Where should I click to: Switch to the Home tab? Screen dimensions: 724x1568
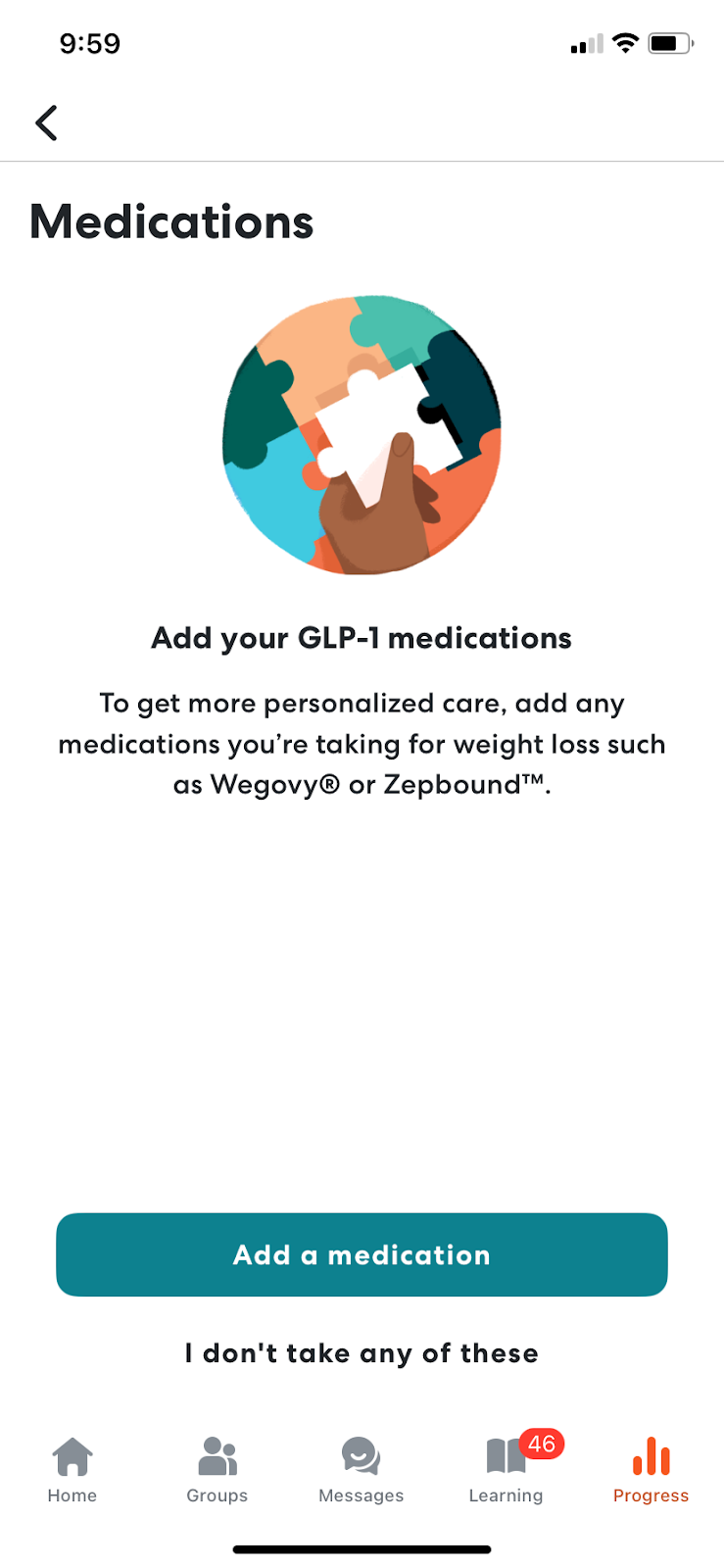pyautogui.click(x=72, y=1469)
